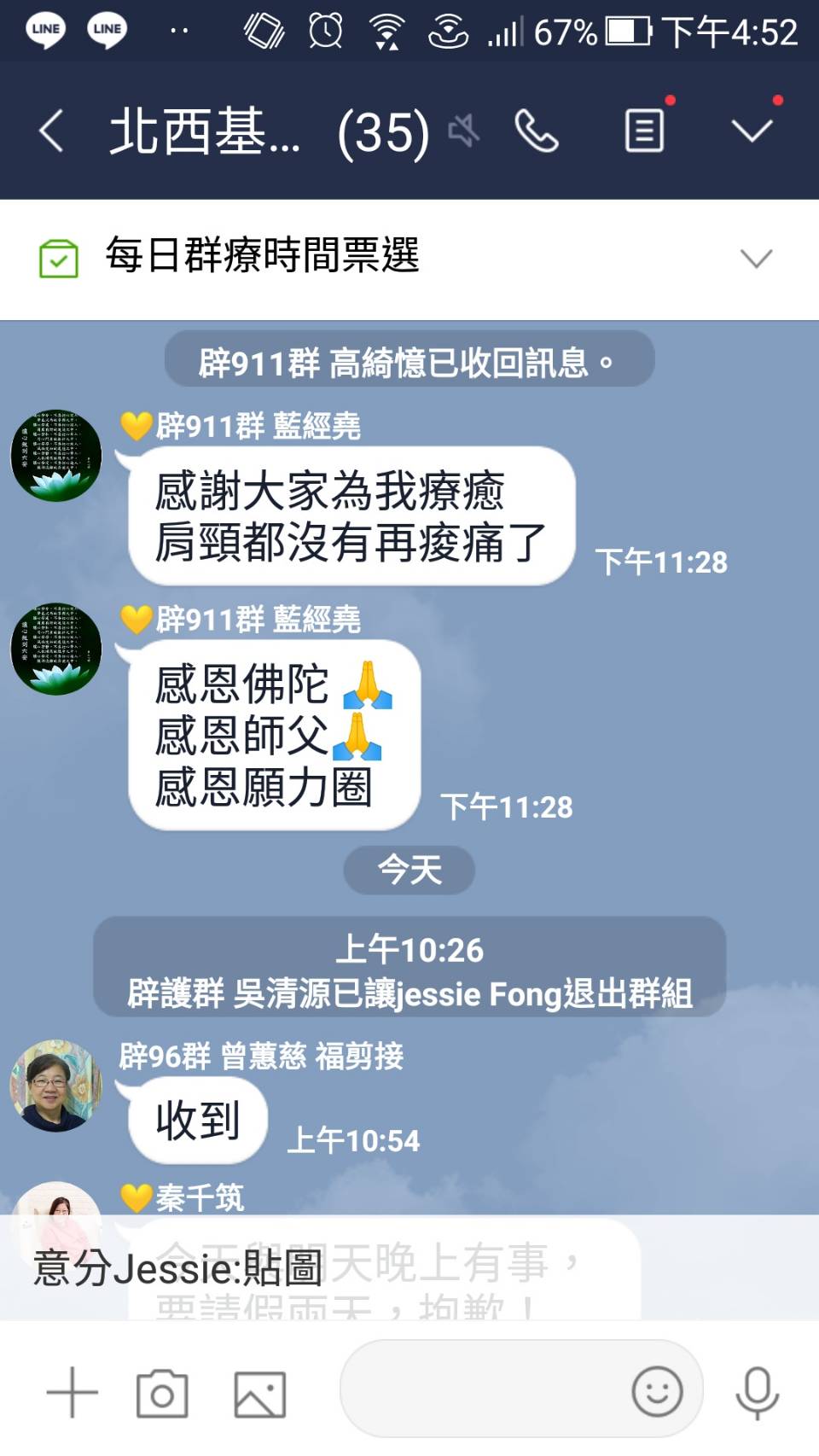The height and width of the screenshot is (1456, 819).
Task: Expand the announcement banner chevron
Action: pyautogui.click(x=756, y=259)
